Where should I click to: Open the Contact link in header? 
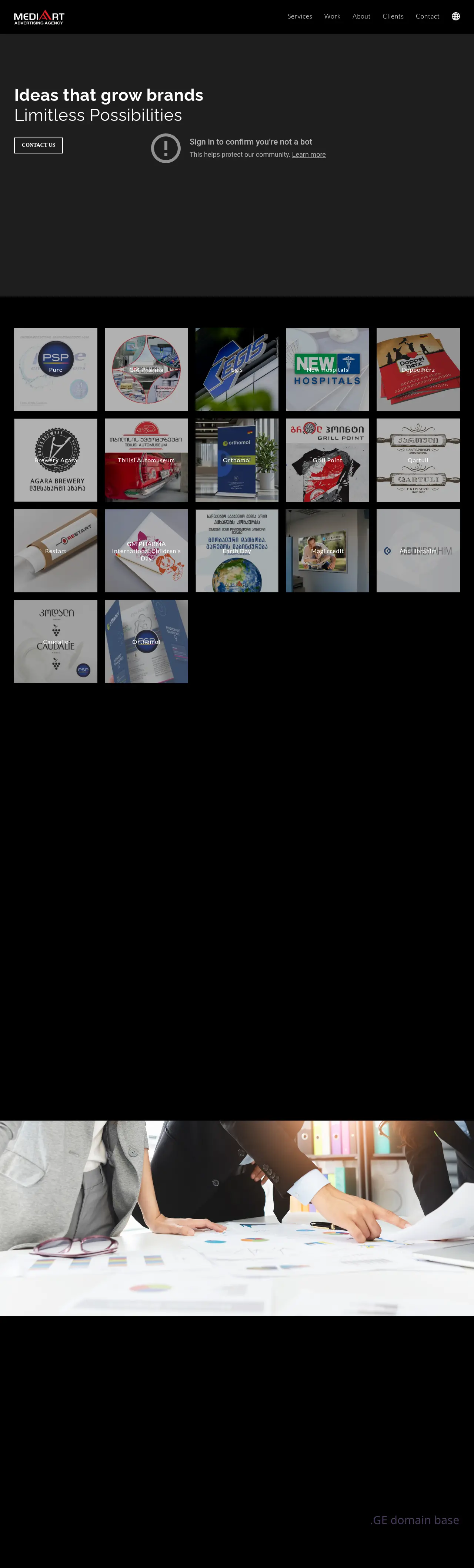point(427,16)
